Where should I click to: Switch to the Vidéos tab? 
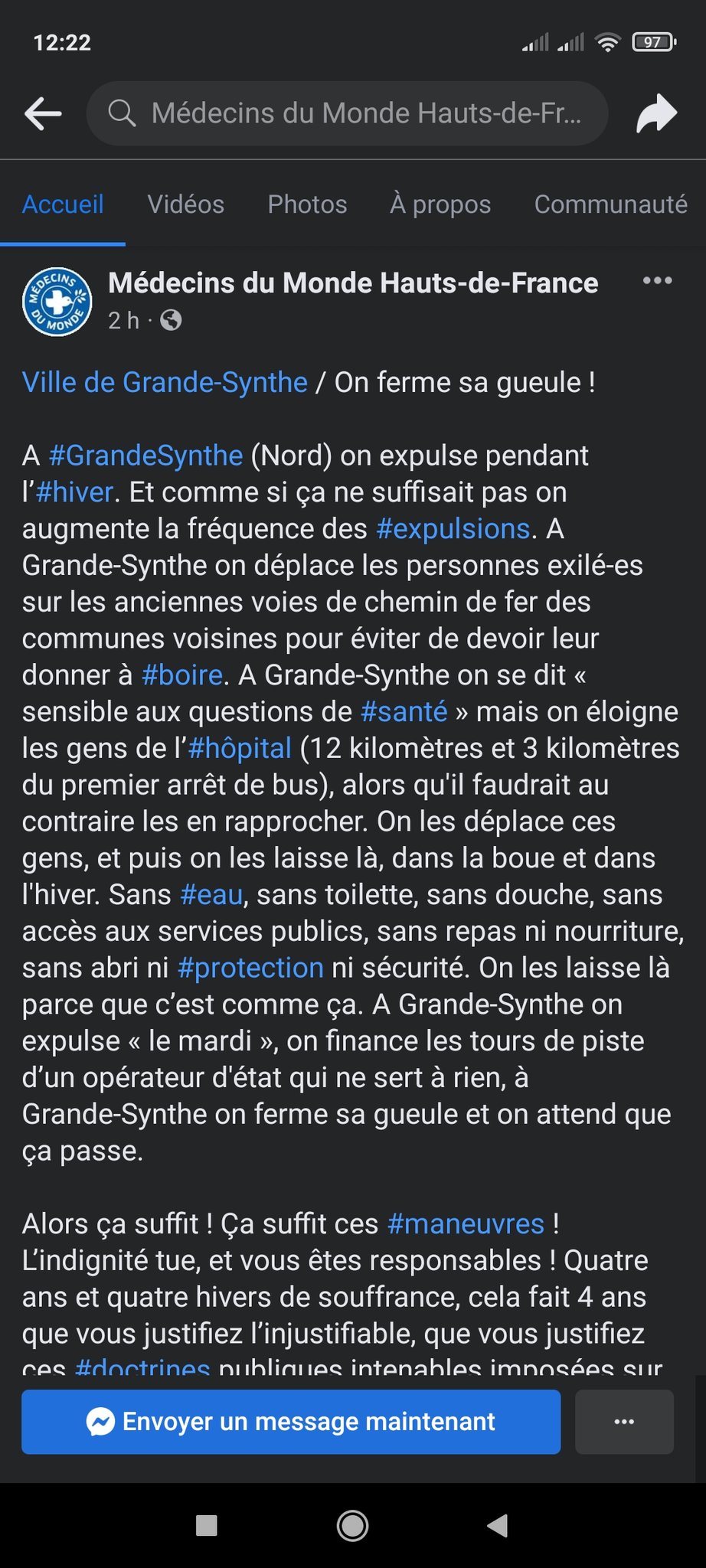click(x=185, y=204)
